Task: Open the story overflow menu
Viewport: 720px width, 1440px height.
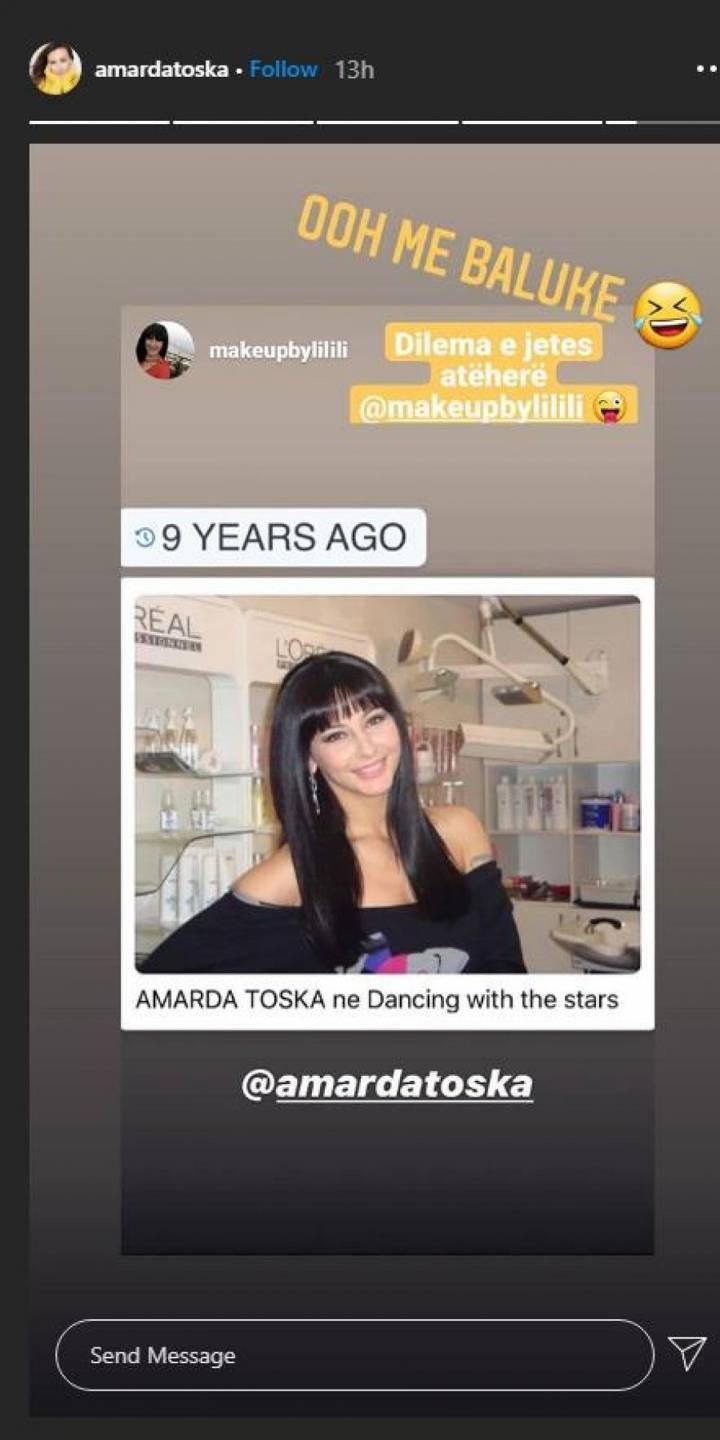Action: 706,69
